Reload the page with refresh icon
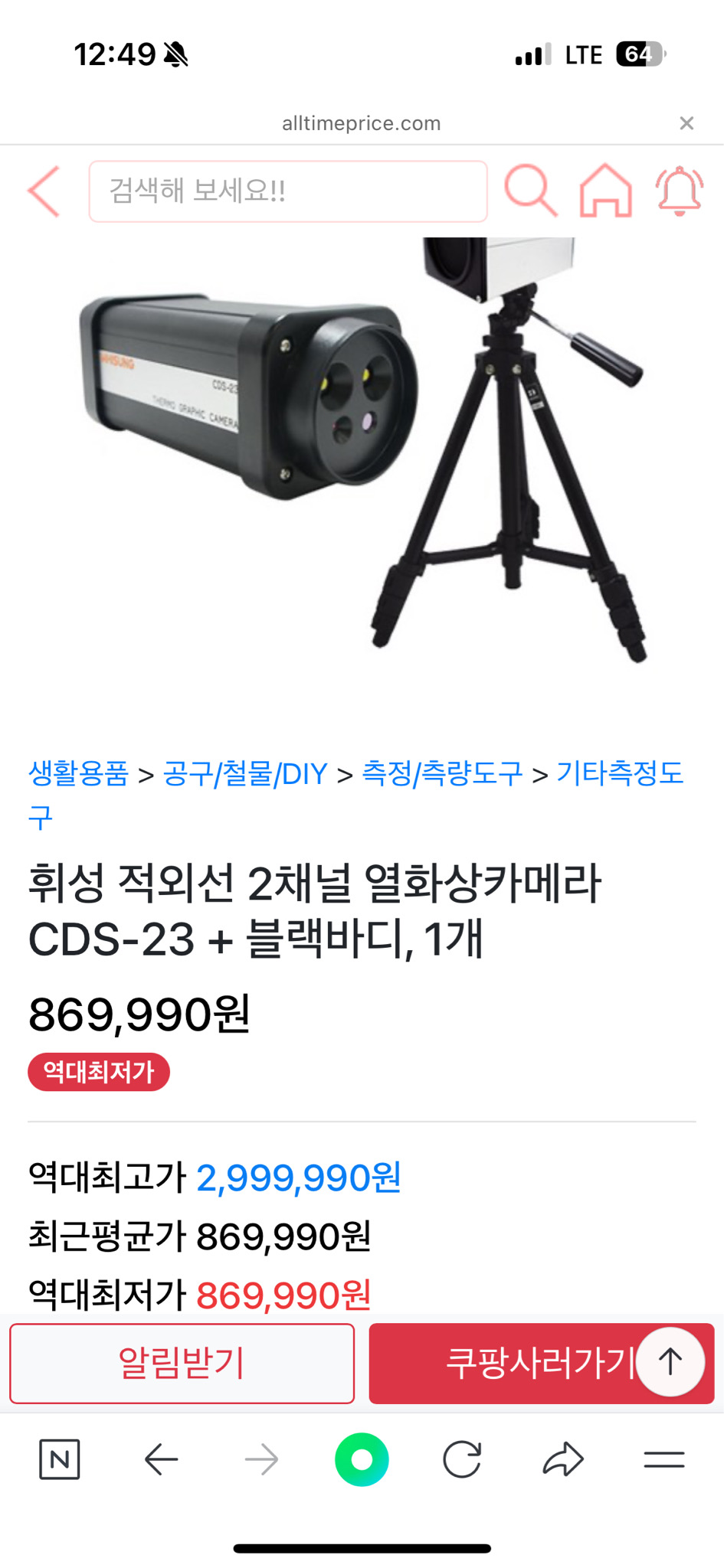This screenshot has height=1568, width=724. (463, 1459)
